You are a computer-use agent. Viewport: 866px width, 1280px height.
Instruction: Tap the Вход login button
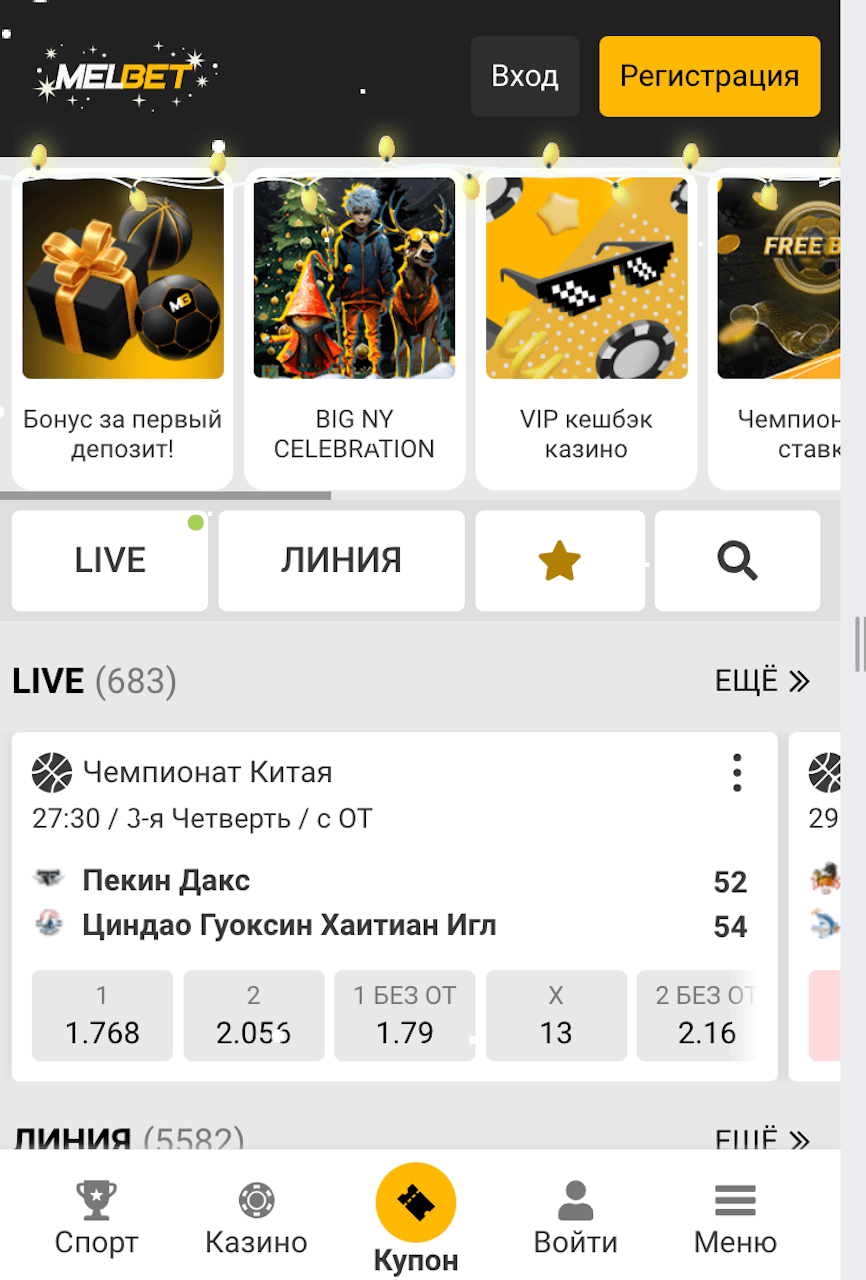click(x=525, y=77)
